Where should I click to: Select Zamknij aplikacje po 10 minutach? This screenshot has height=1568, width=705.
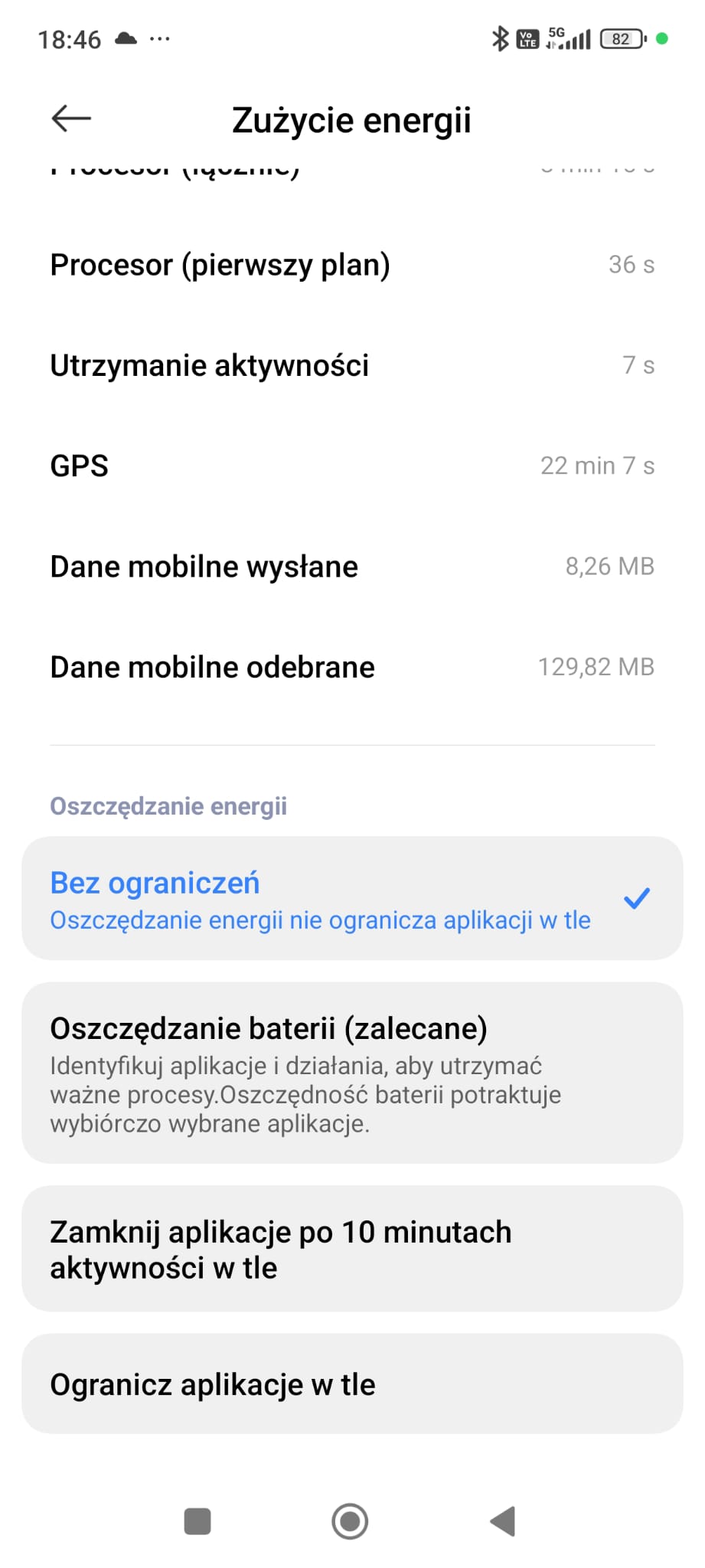point(352,1249)
